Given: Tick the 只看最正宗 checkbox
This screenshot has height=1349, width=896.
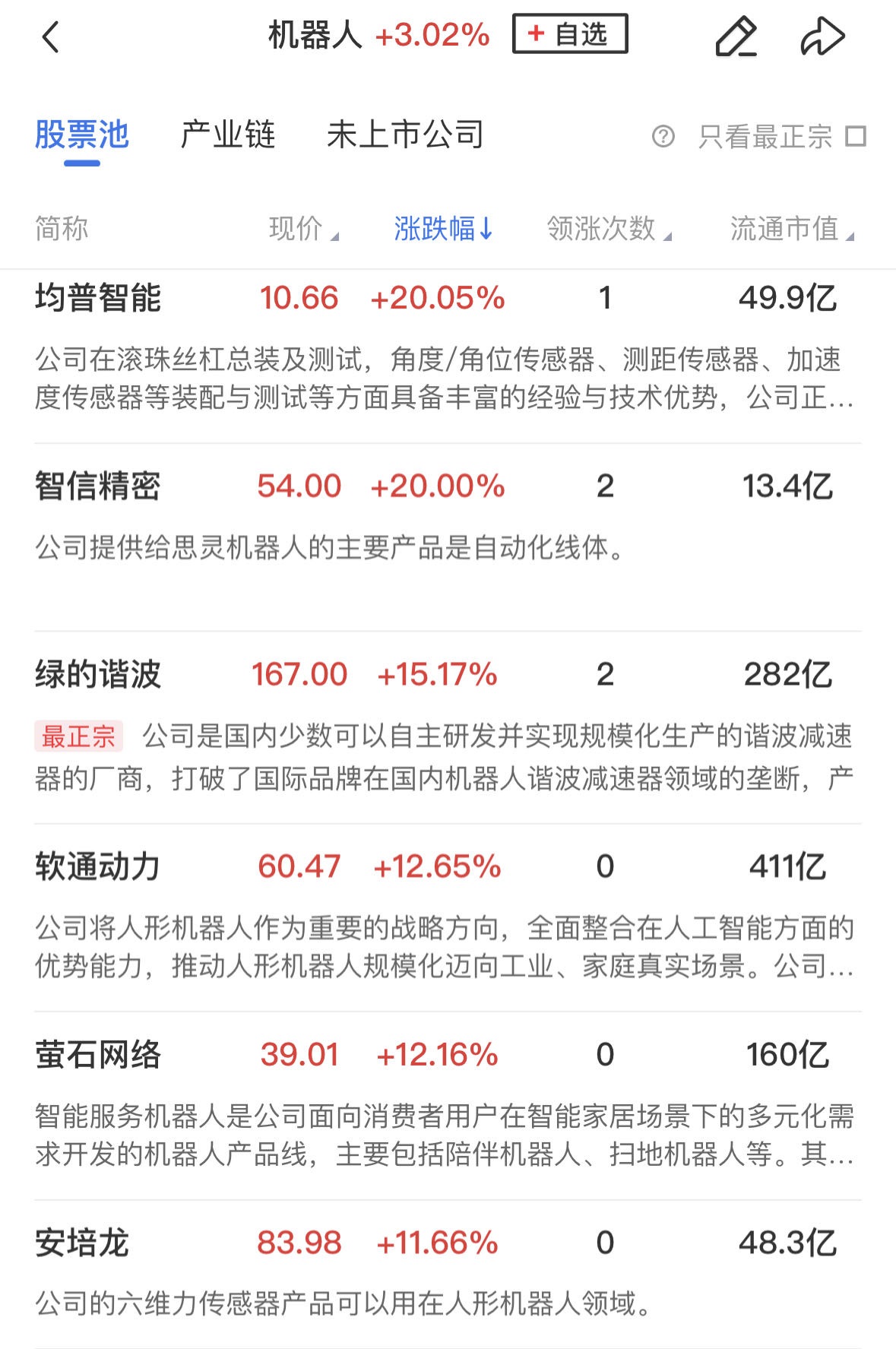Looking at the screenshot, I should 856,137.
